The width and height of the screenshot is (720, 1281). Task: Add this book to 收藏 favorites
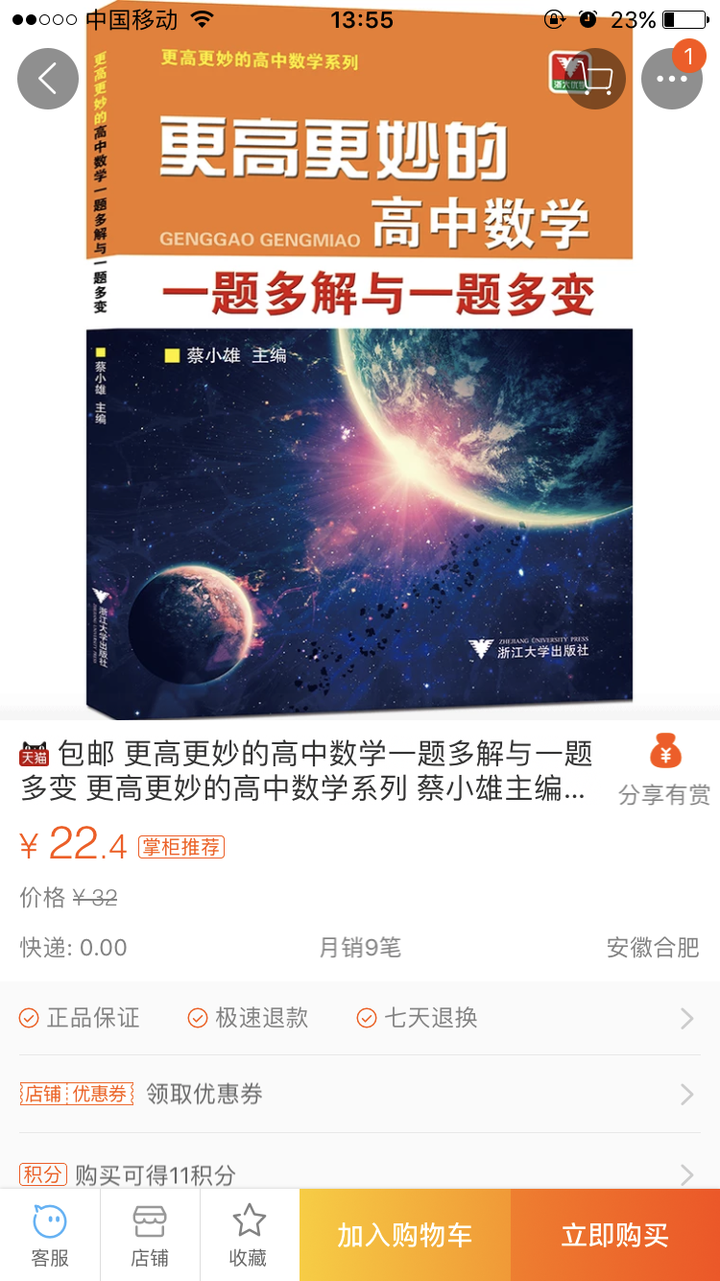click(x=249, y=1236)
